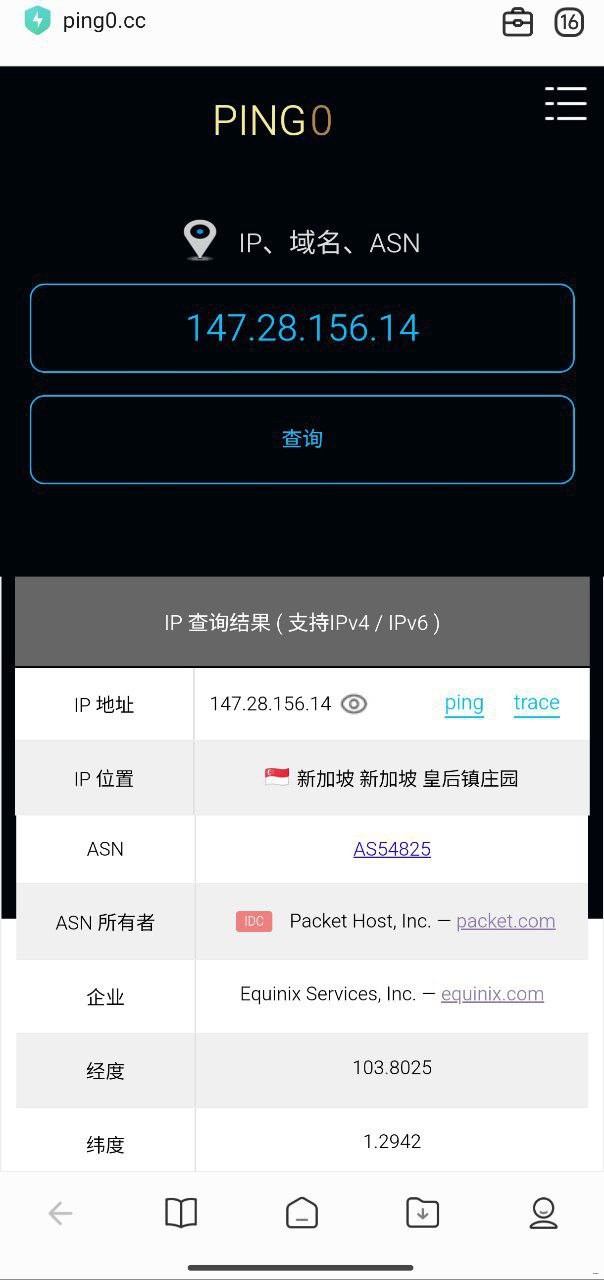Toggle IP address visibility eye icon
The width and height of the screenshot is (604, 1280).
tap(354, 704)
